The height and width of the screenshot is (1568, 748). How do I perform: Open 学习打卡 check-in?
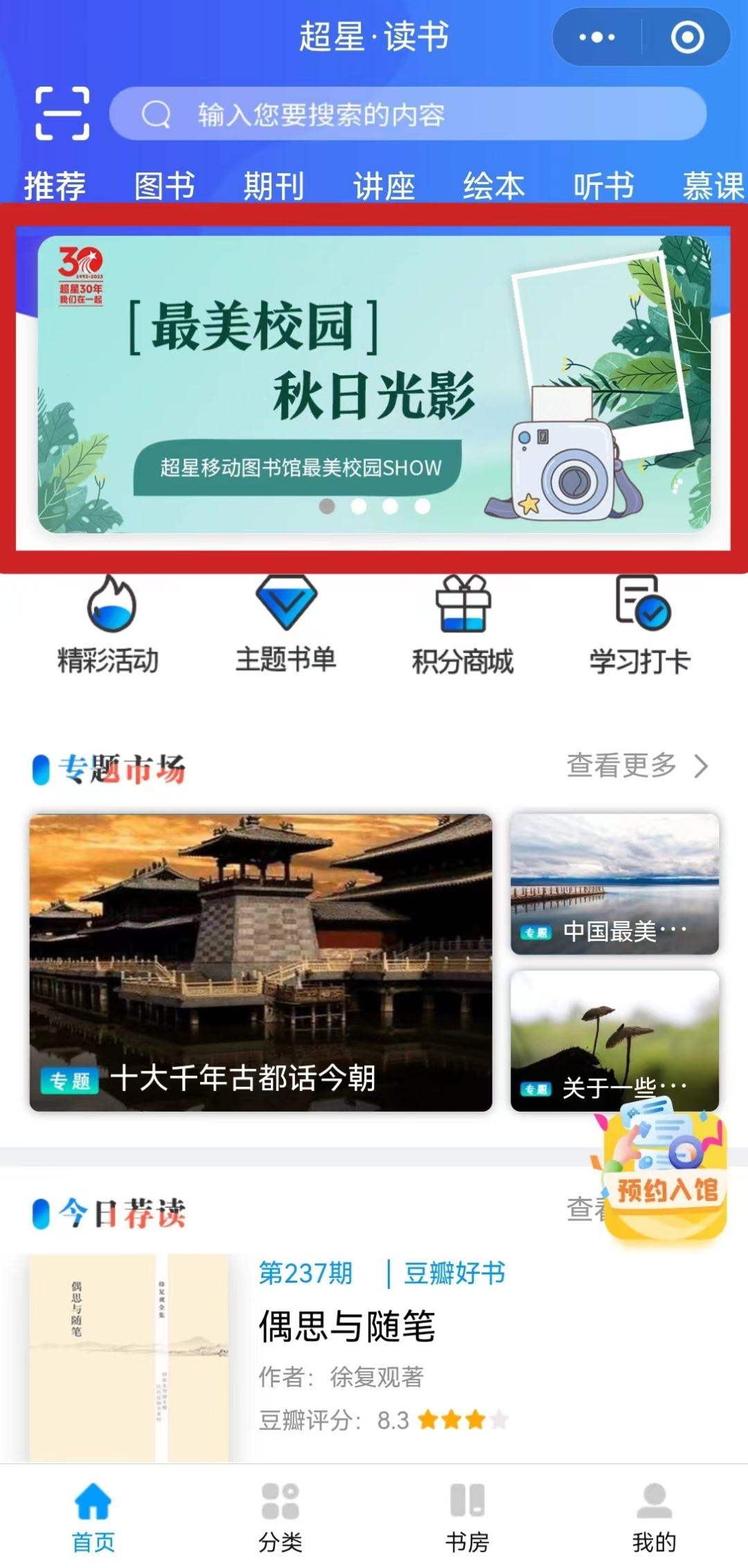[640, 625]
